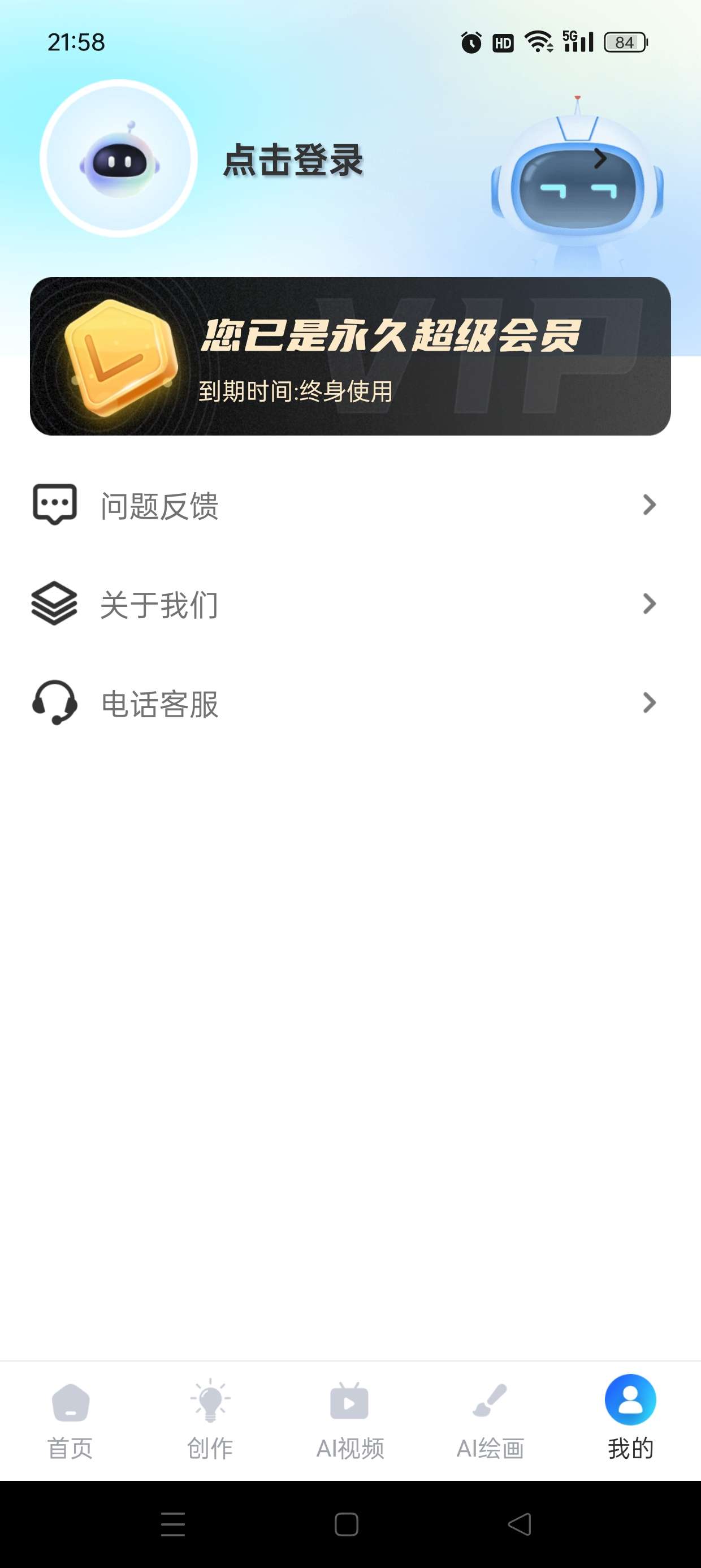The image size is (701, 1568).
Task: Switch to the 创作 tab
Action: [x=210, y=1418]
